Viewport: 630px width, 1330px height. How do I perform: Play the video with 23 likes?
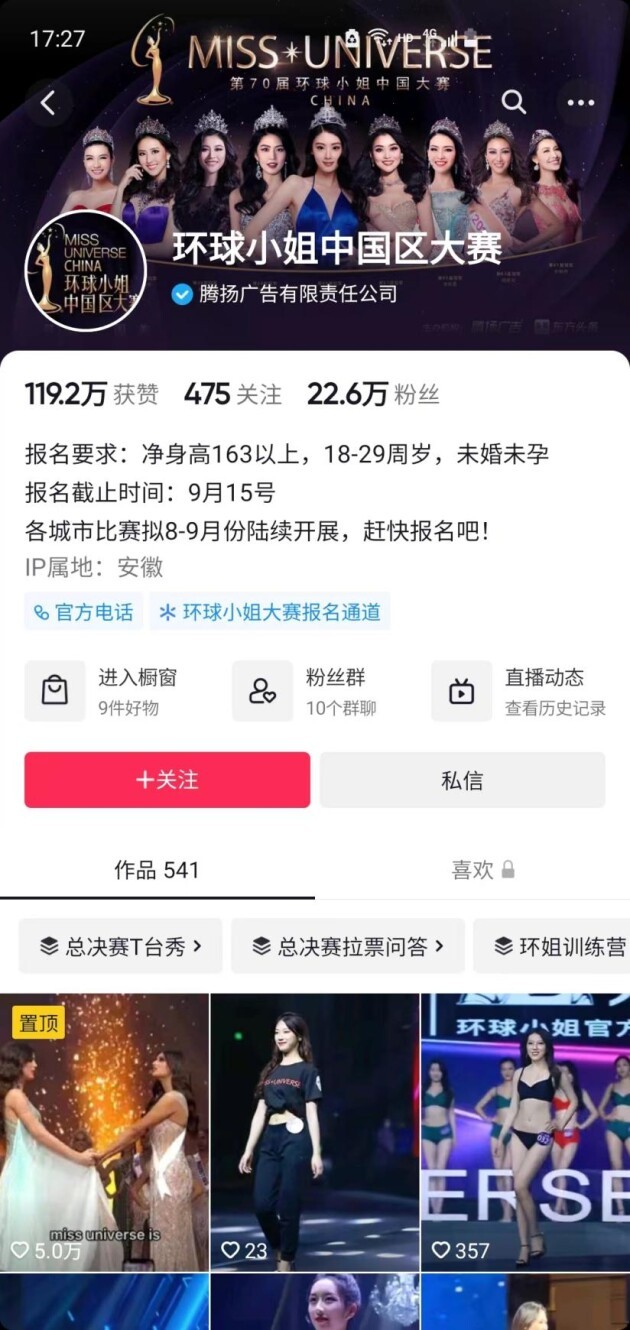point(314,1130)
